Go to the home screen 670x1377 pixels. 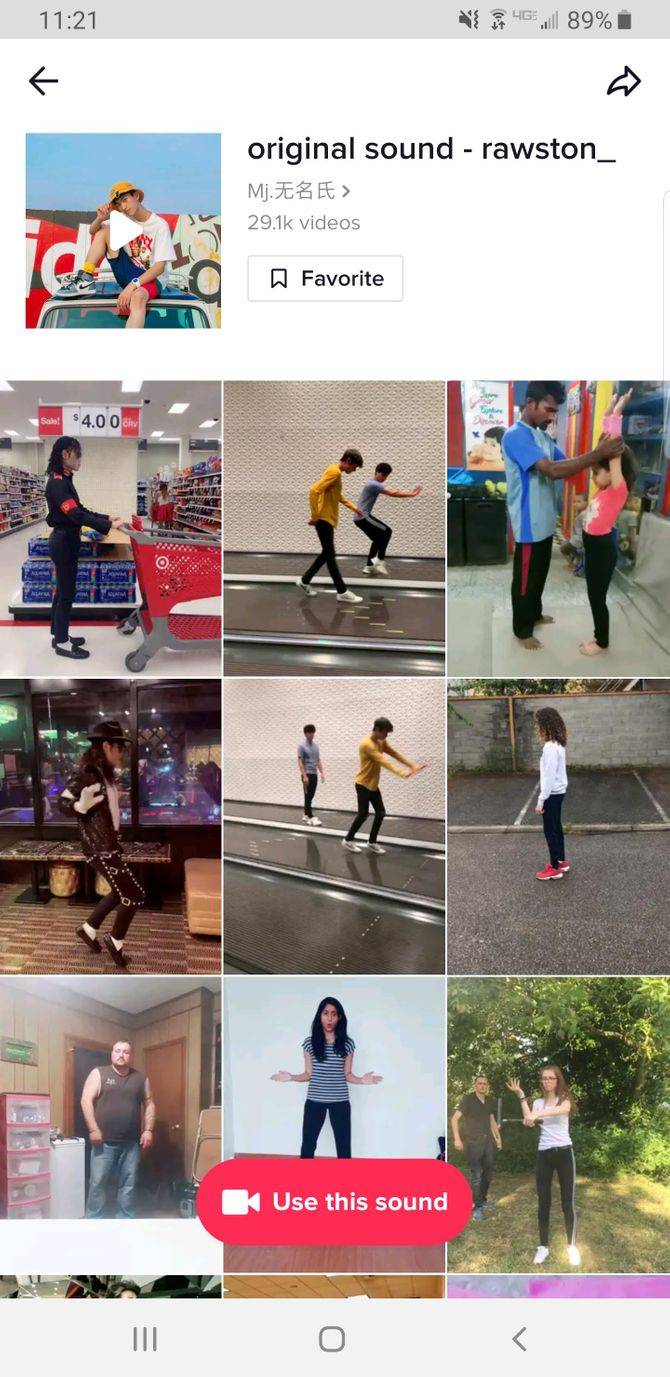(x=332, y=1339)
